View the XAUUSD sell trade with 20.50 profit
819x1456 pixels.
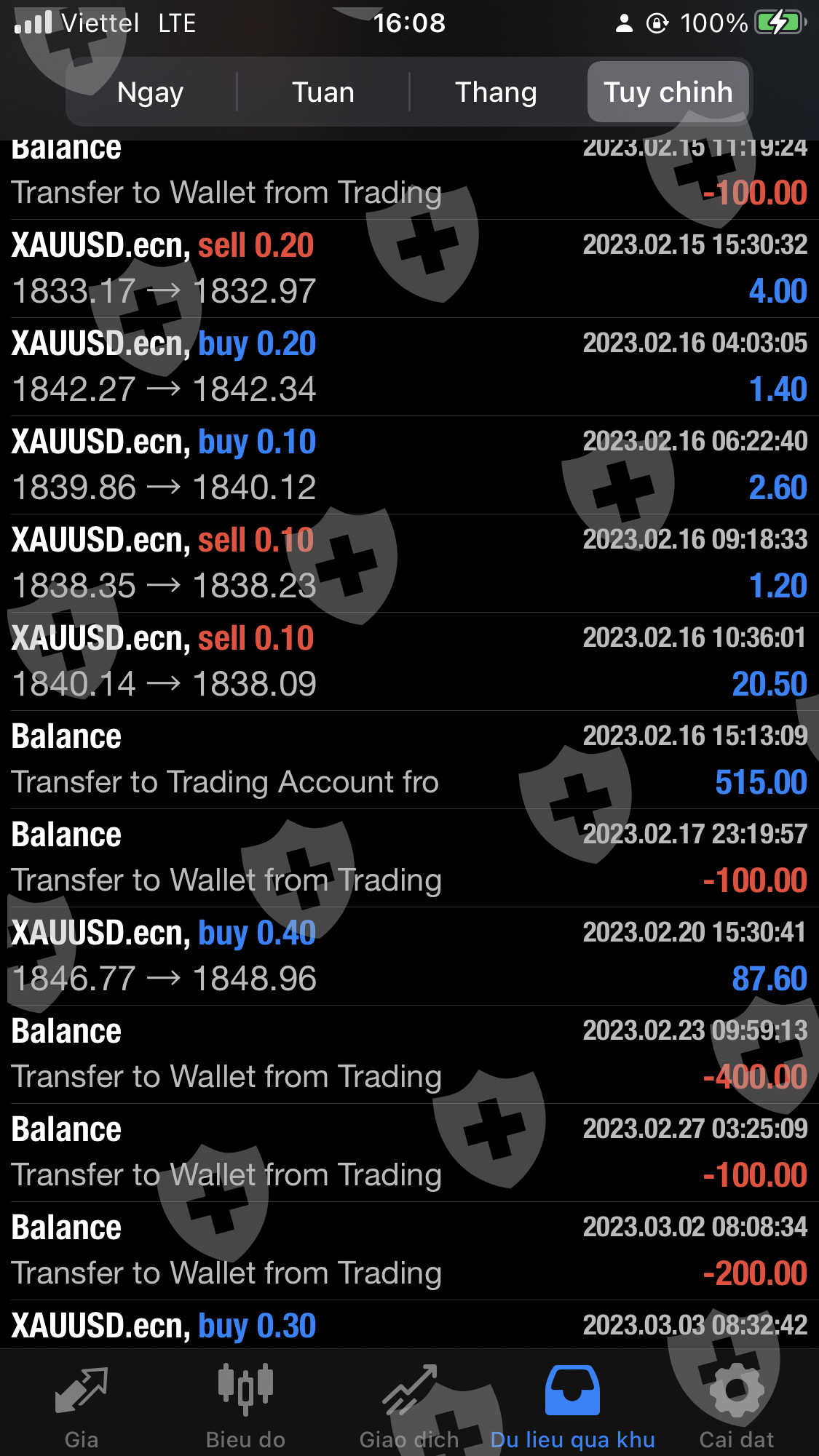409,661
